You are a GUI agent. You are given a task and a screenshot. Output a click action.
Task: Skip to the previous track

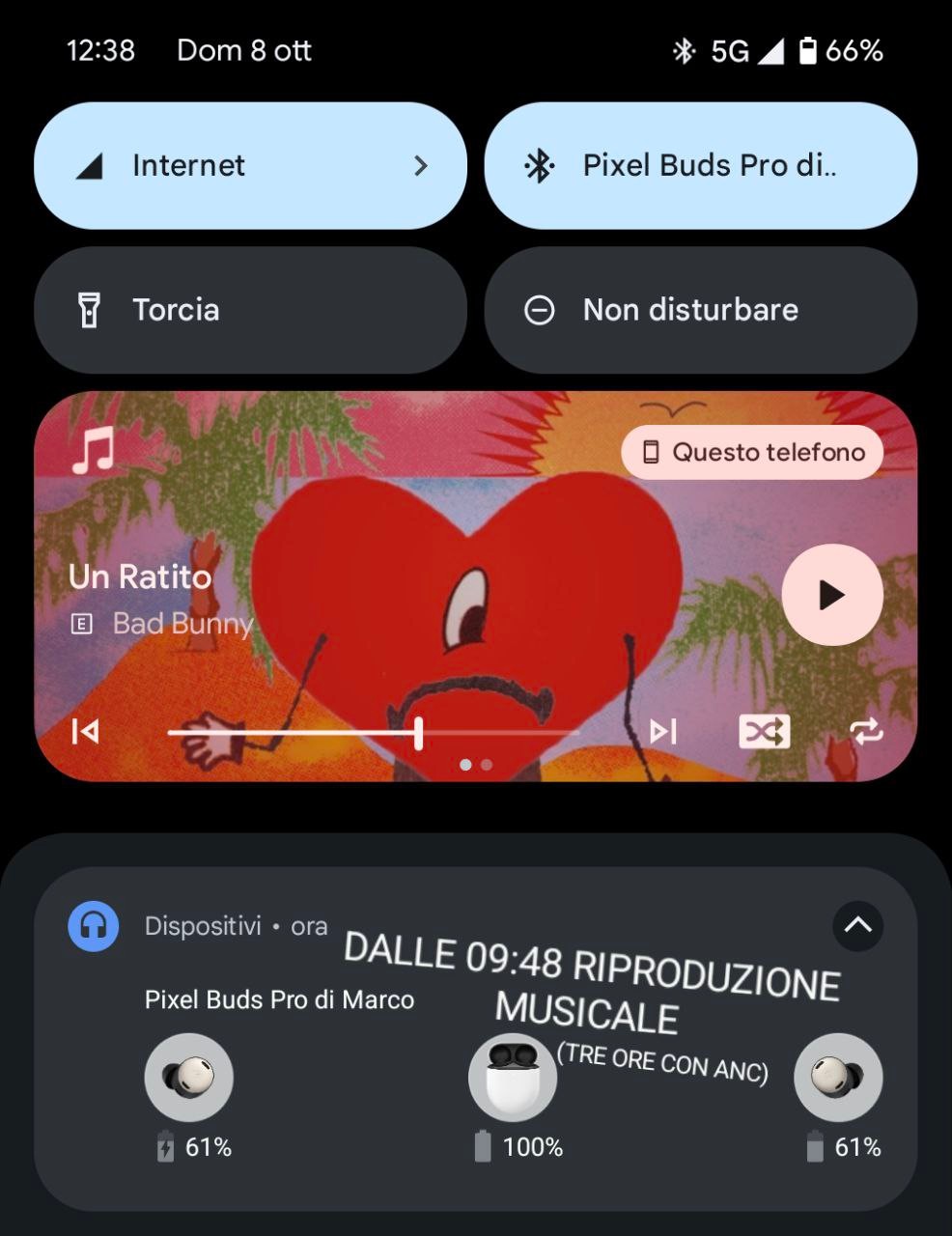pos(86,732)
